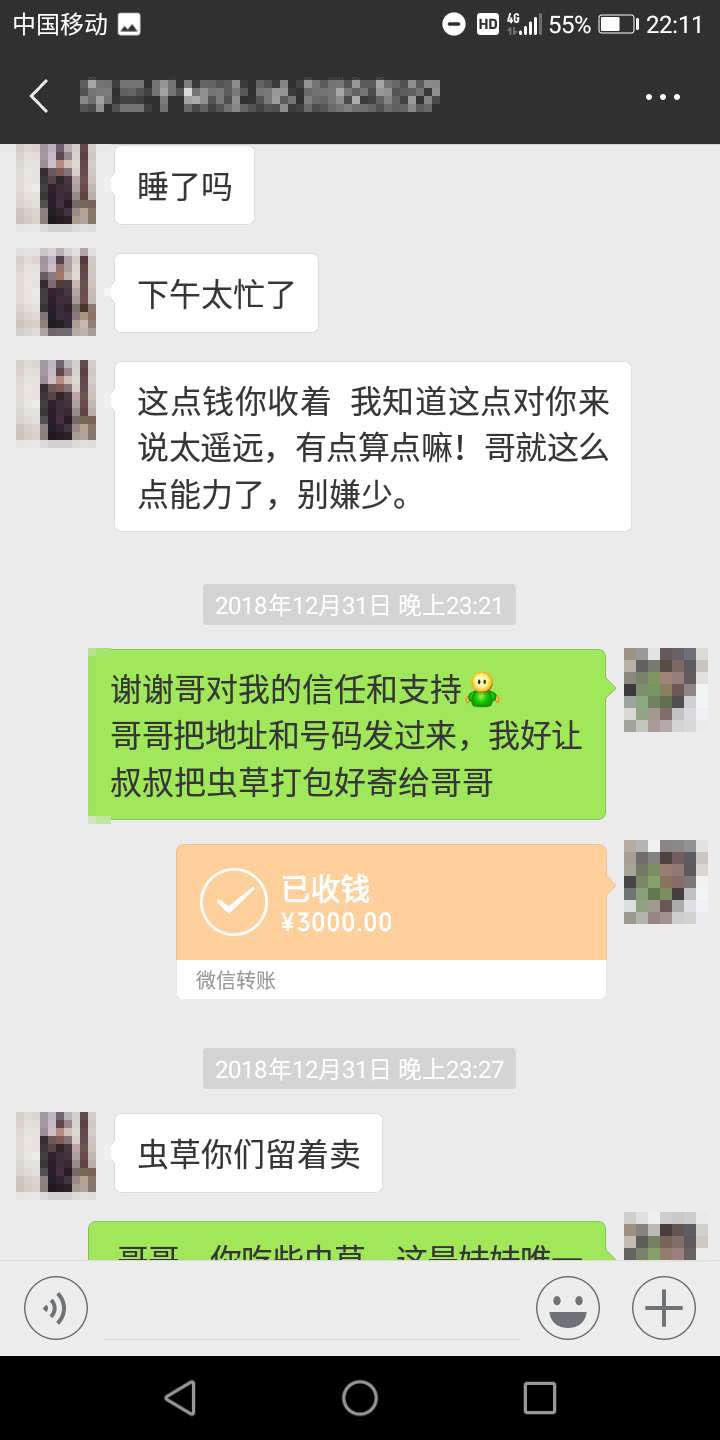This screenshot has height=1440, width=720.
Task: Tap the battery indicator in the status bar
Action: point(617,22)
